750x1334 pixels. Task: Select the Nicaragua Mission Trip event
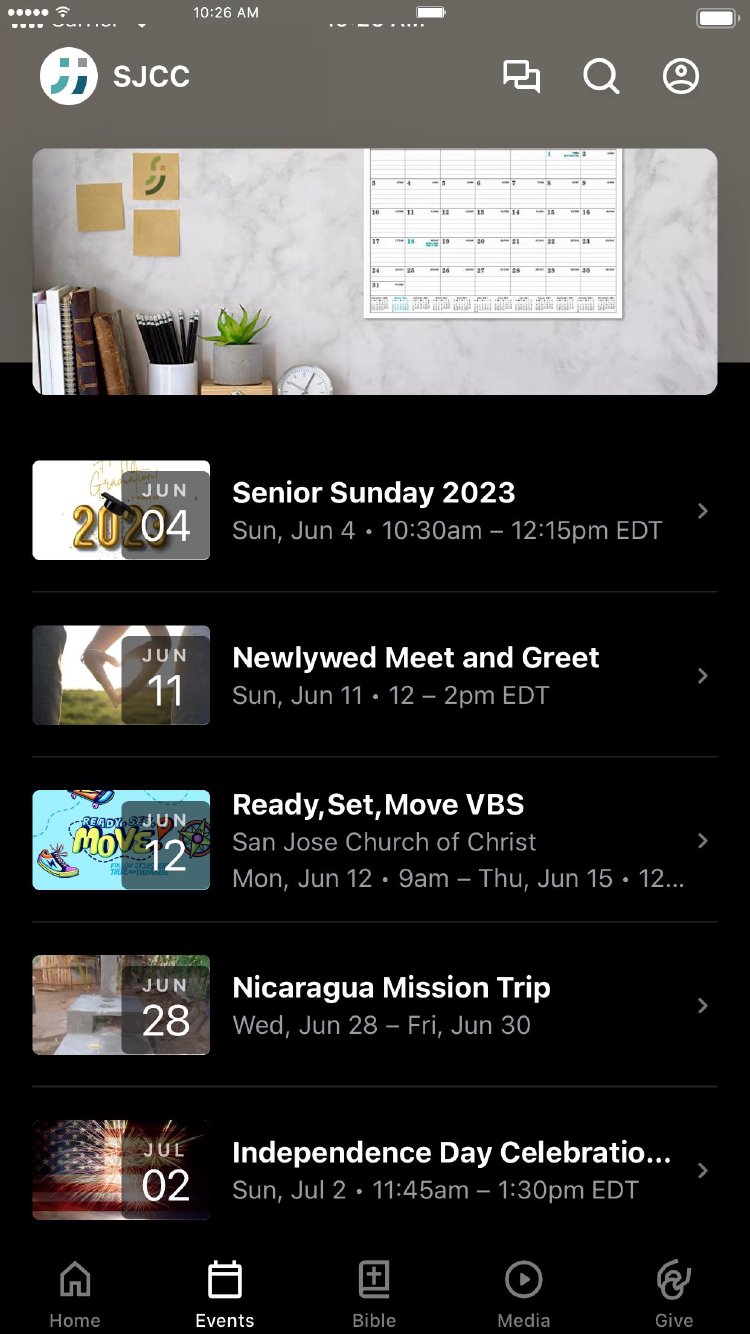[x=374, y=1005]
